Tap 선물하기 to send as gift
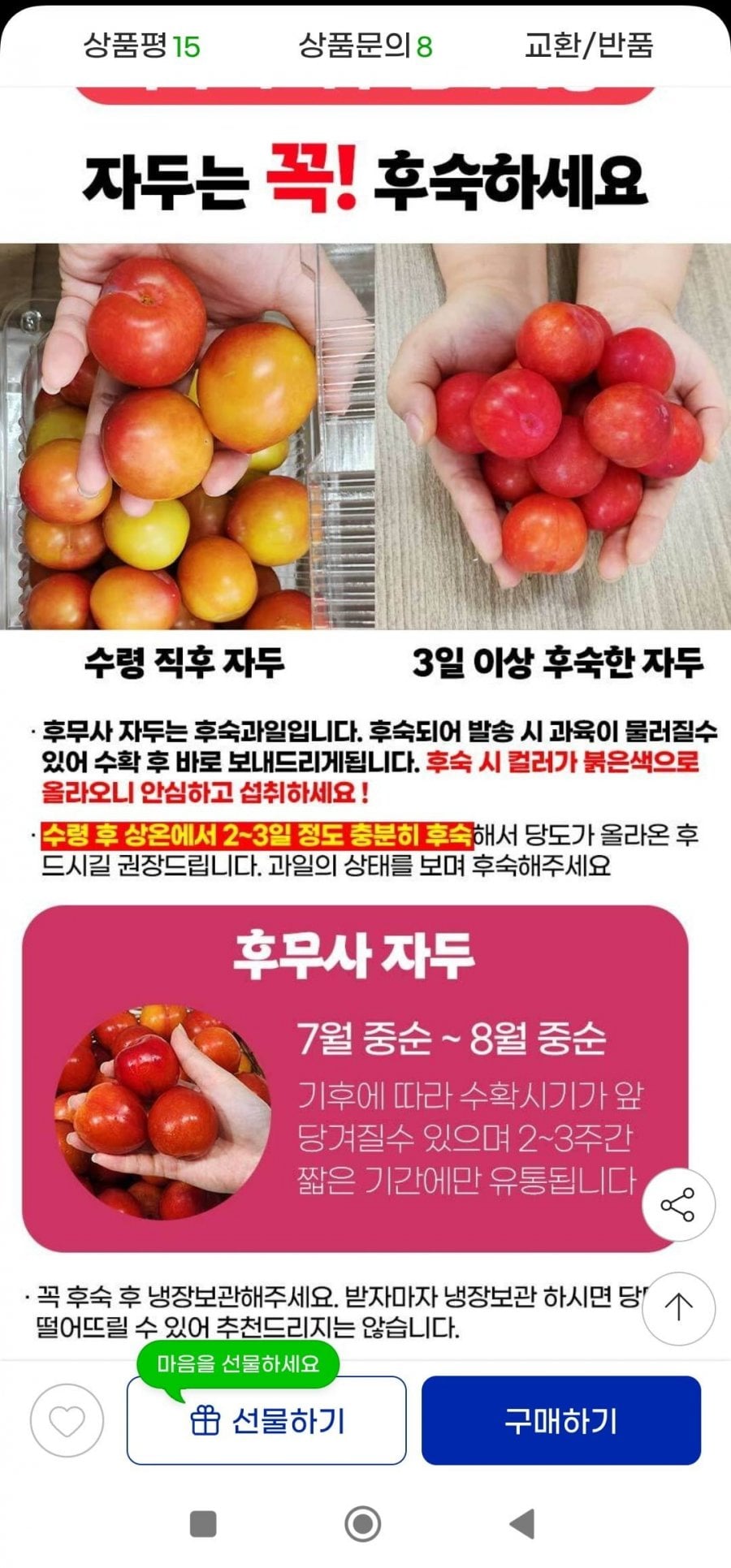Screen dimensions: 731x1568 [x=266, y=1420]
